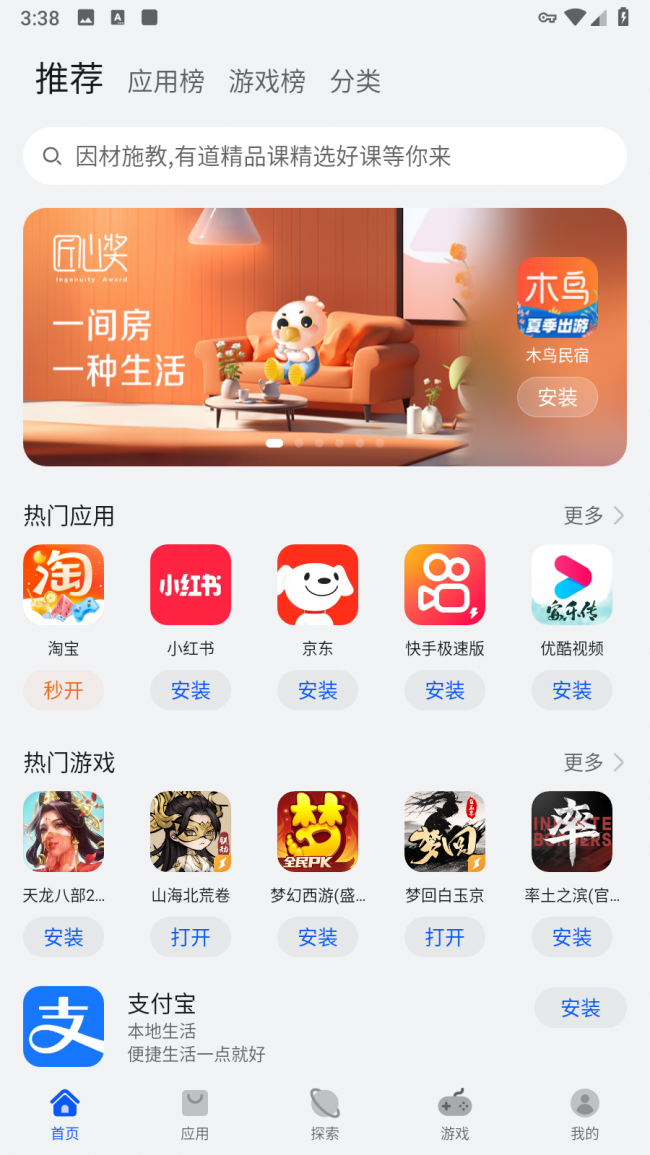650x1155 pixels.
Task: Tap 打开 under 梦回白玉京
Action: click(444, 937)
